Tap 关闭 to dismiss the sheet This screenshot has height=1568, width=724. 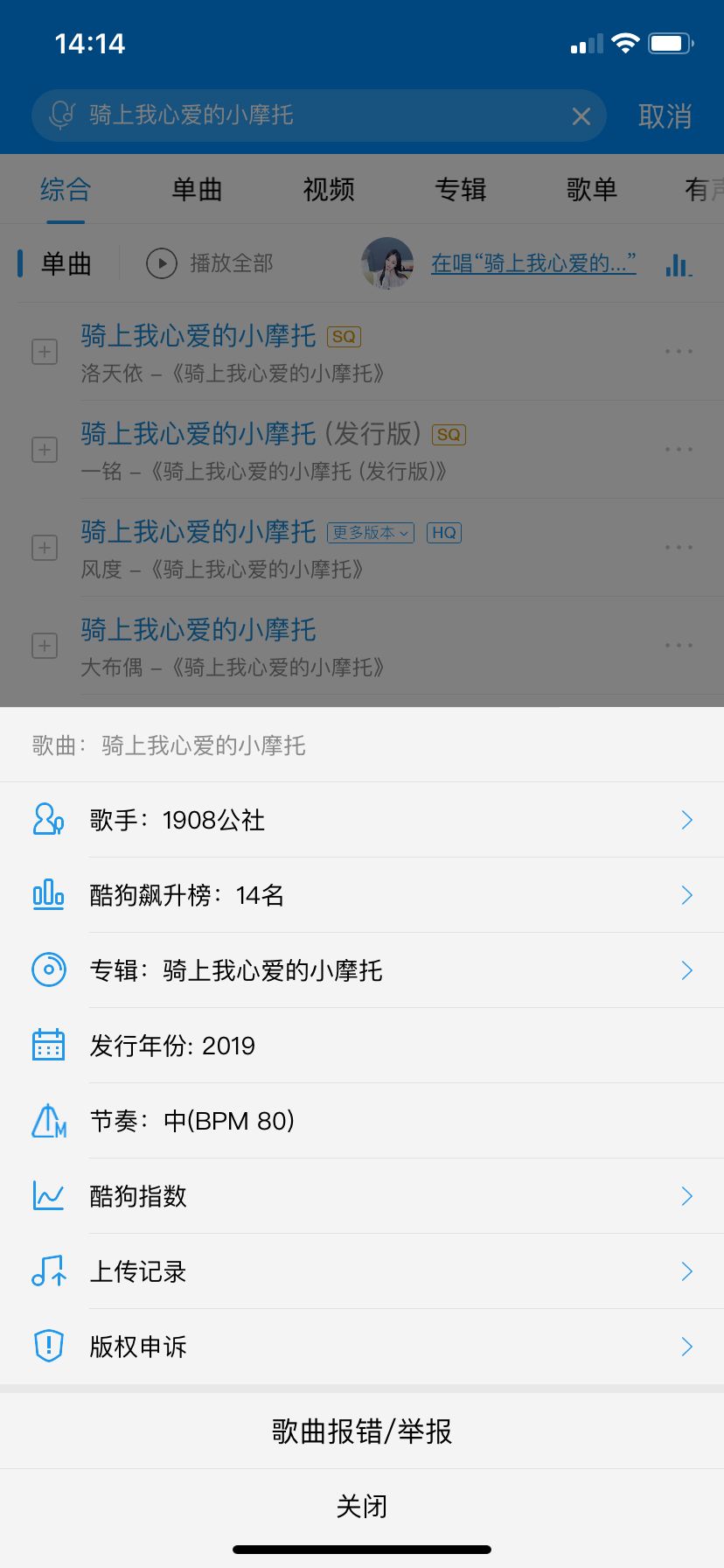pos(362,1507)
